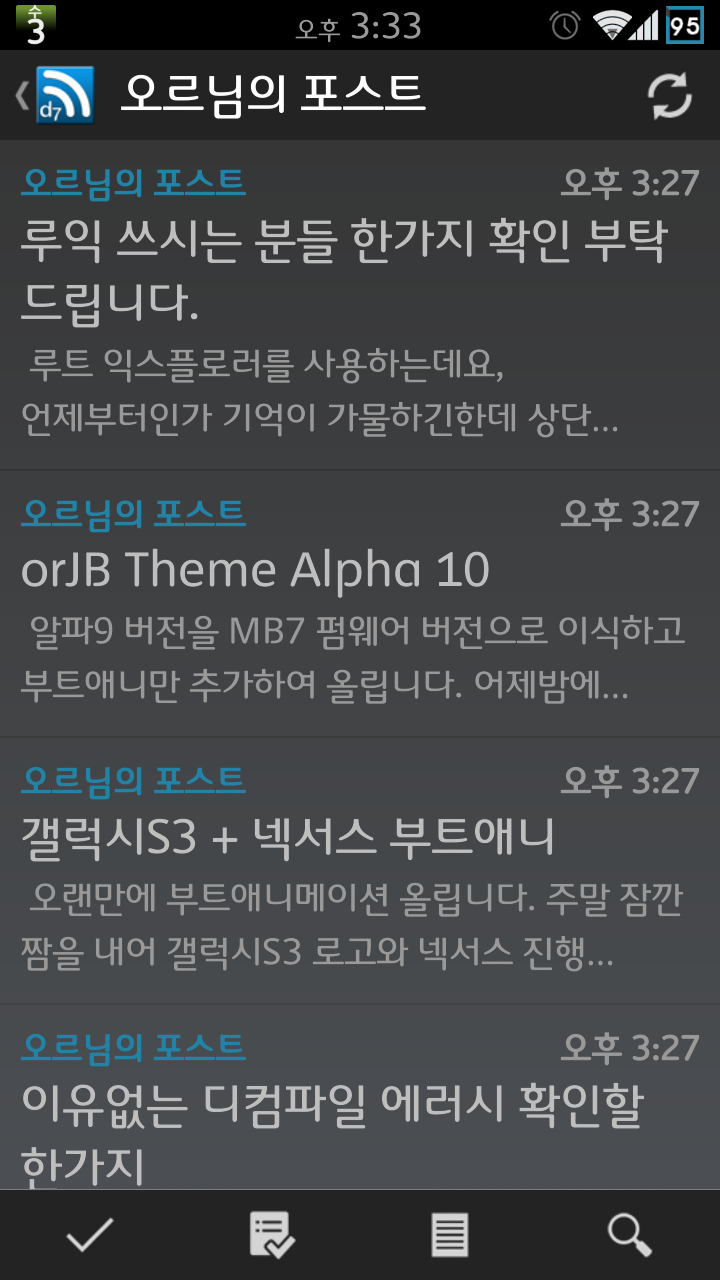Tap the checklist icon in bottom toolbar

click(x=270, y=1236)
